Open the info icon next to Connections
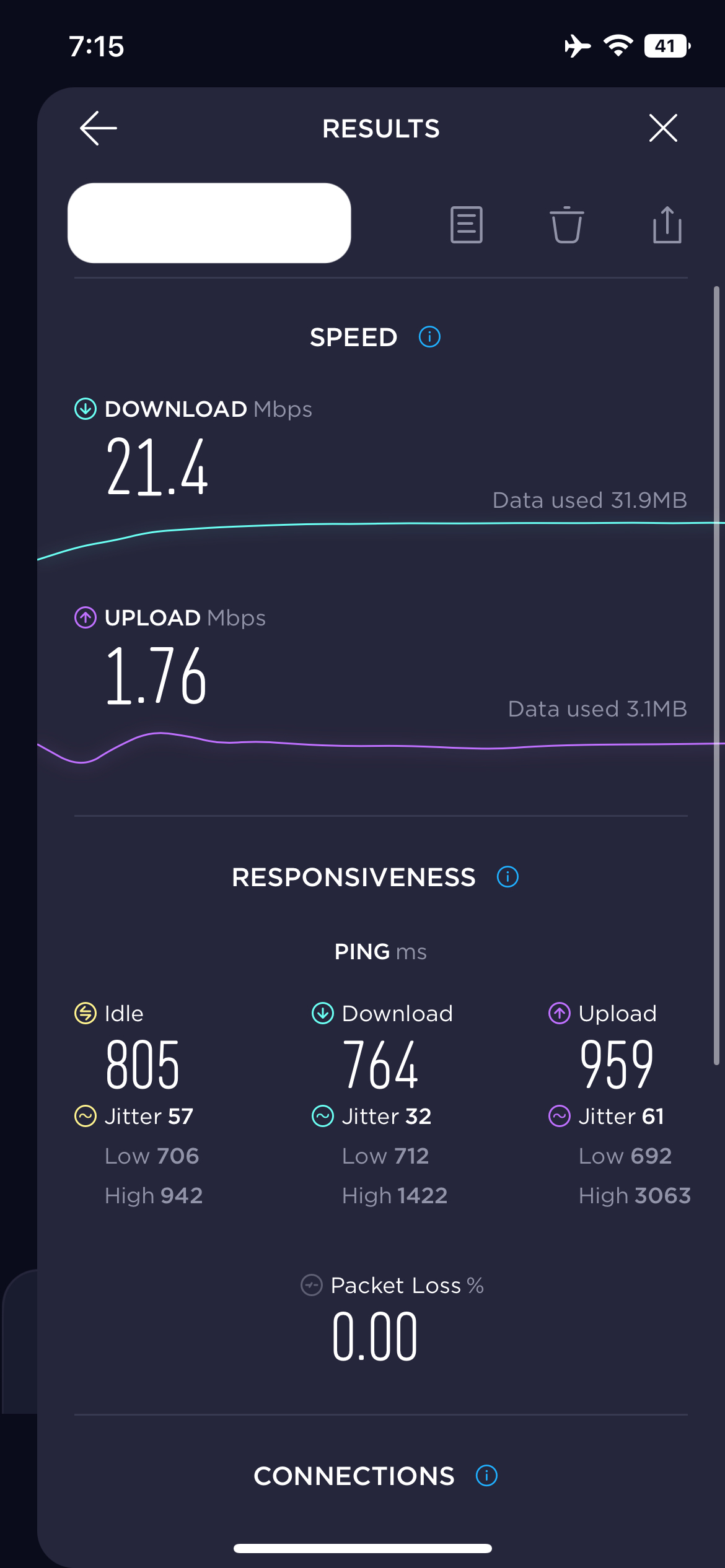The width and height of the screenshot is (725, 1568). coord(486,1476)
